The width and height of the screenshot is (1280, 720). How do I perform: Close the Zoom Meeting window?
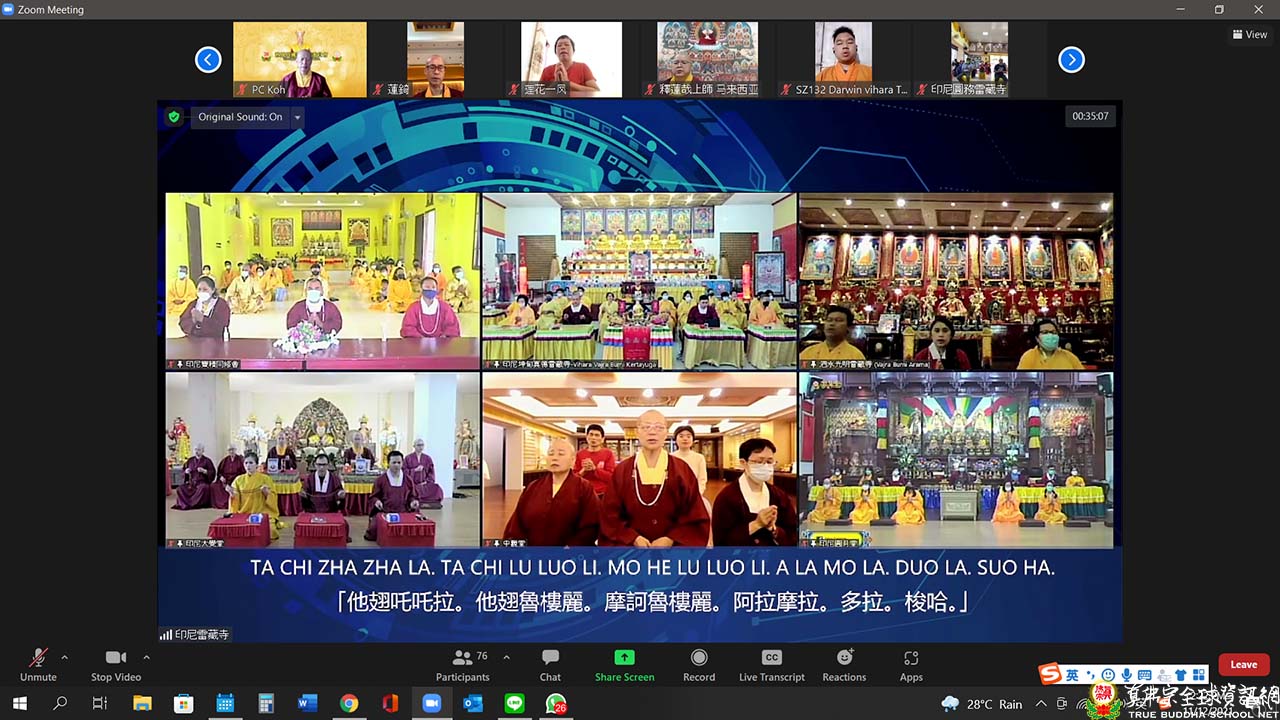1258,9
